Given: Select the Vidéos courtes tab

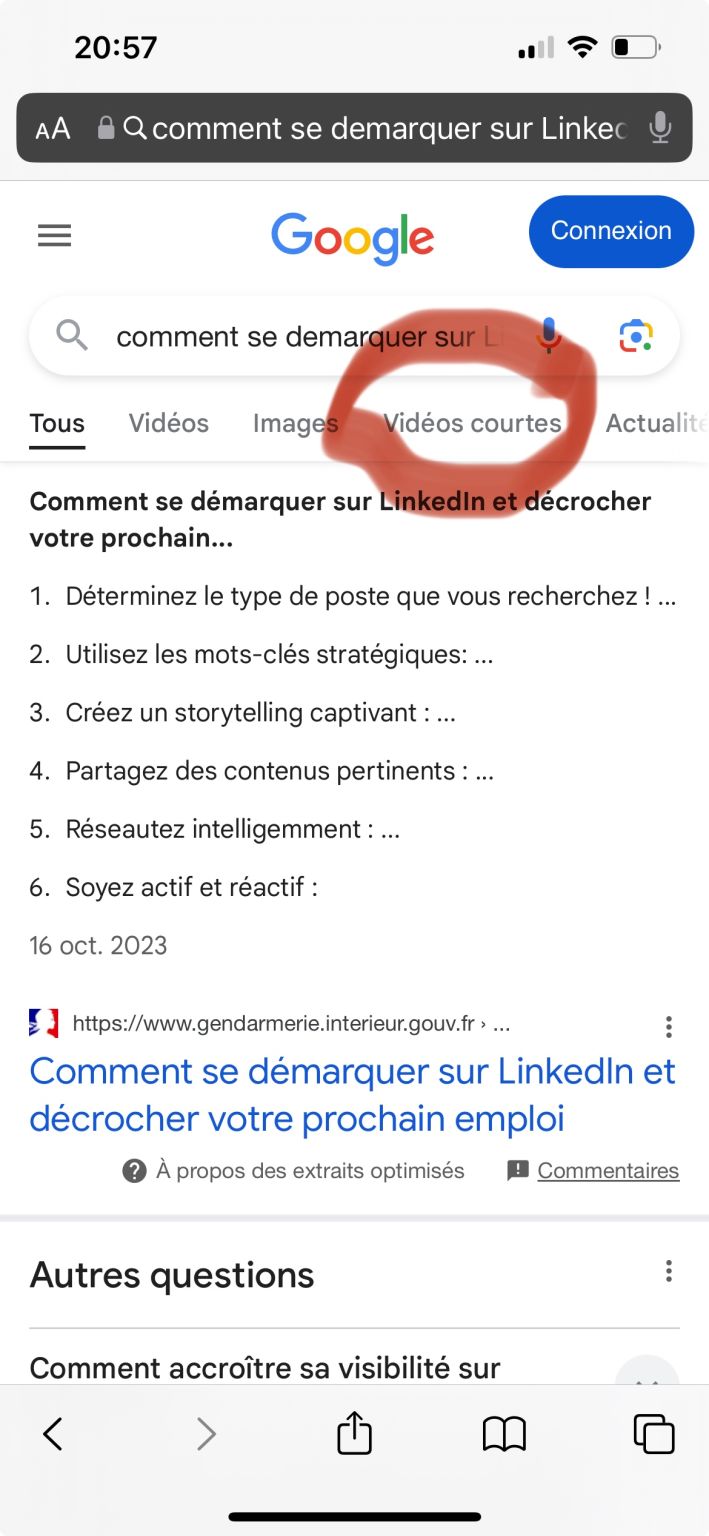Looking at the screenshot, I should click(472, 423).
